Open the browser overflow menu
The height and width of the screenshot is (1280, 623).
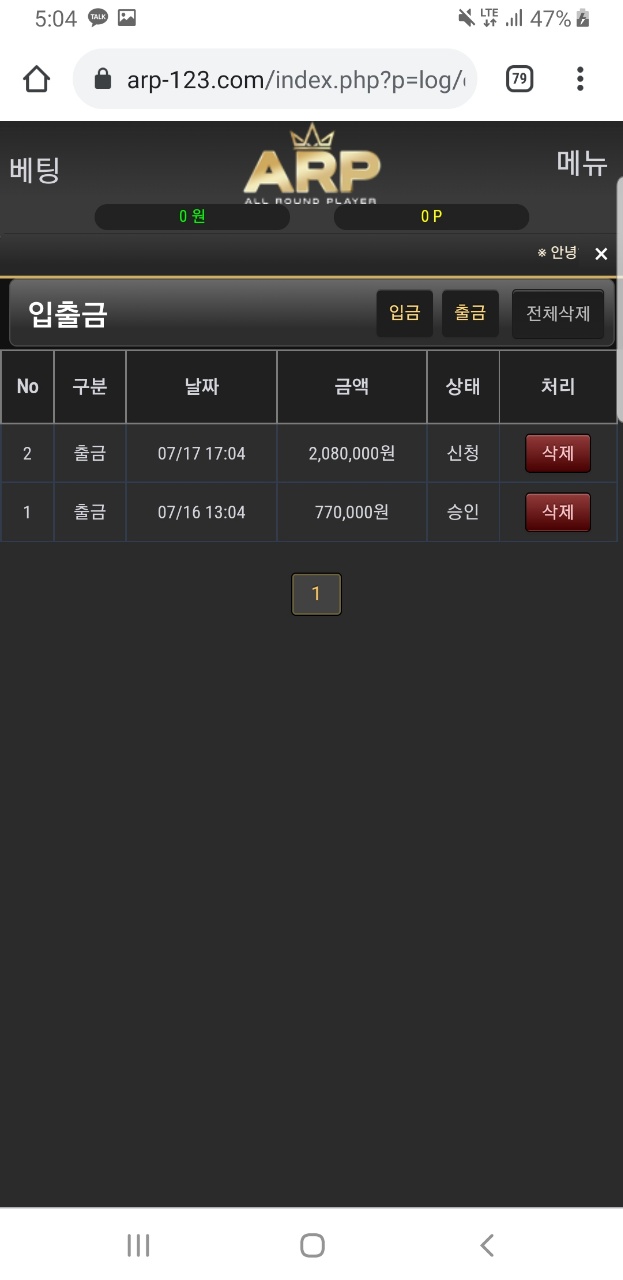tap(580, 79)
